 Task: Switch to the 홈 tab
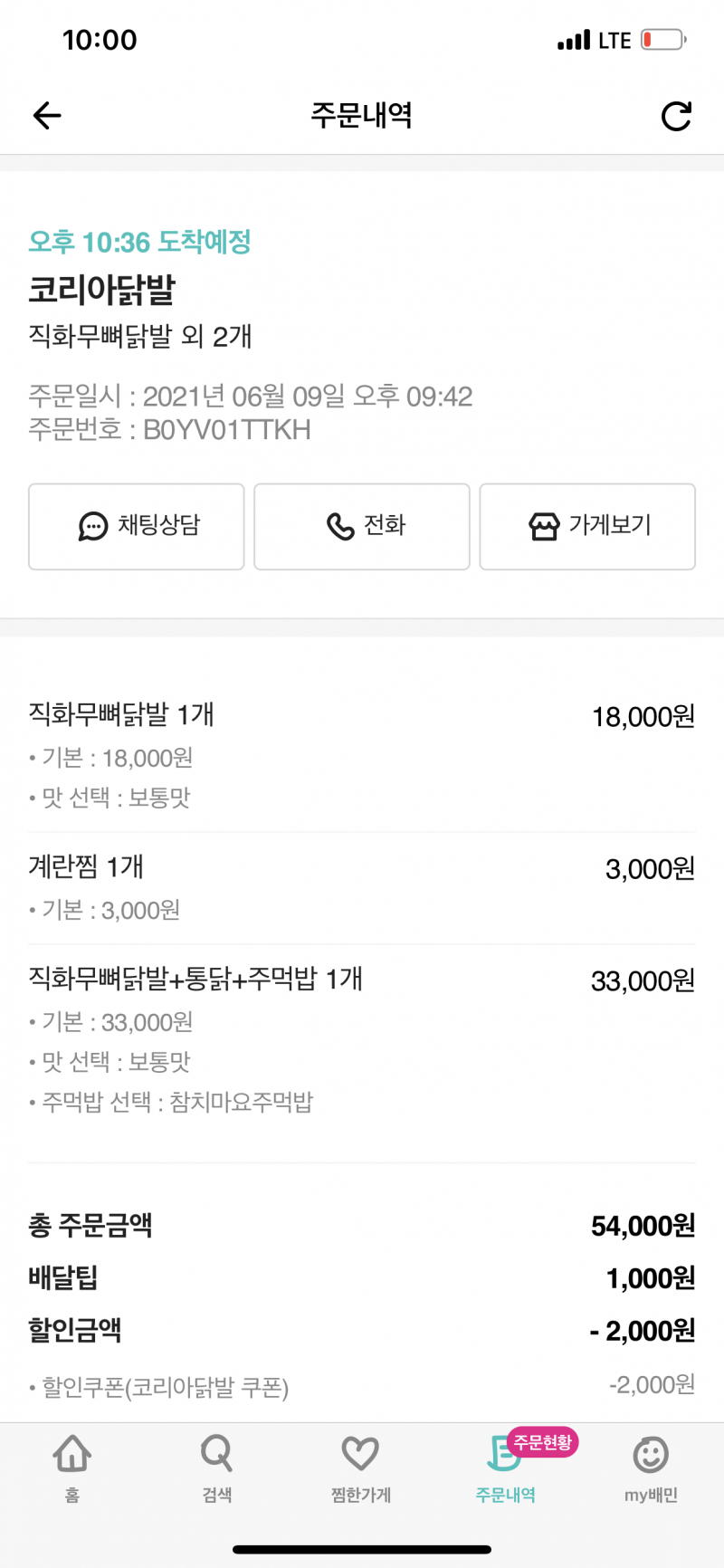click(x=72, y=1468)
